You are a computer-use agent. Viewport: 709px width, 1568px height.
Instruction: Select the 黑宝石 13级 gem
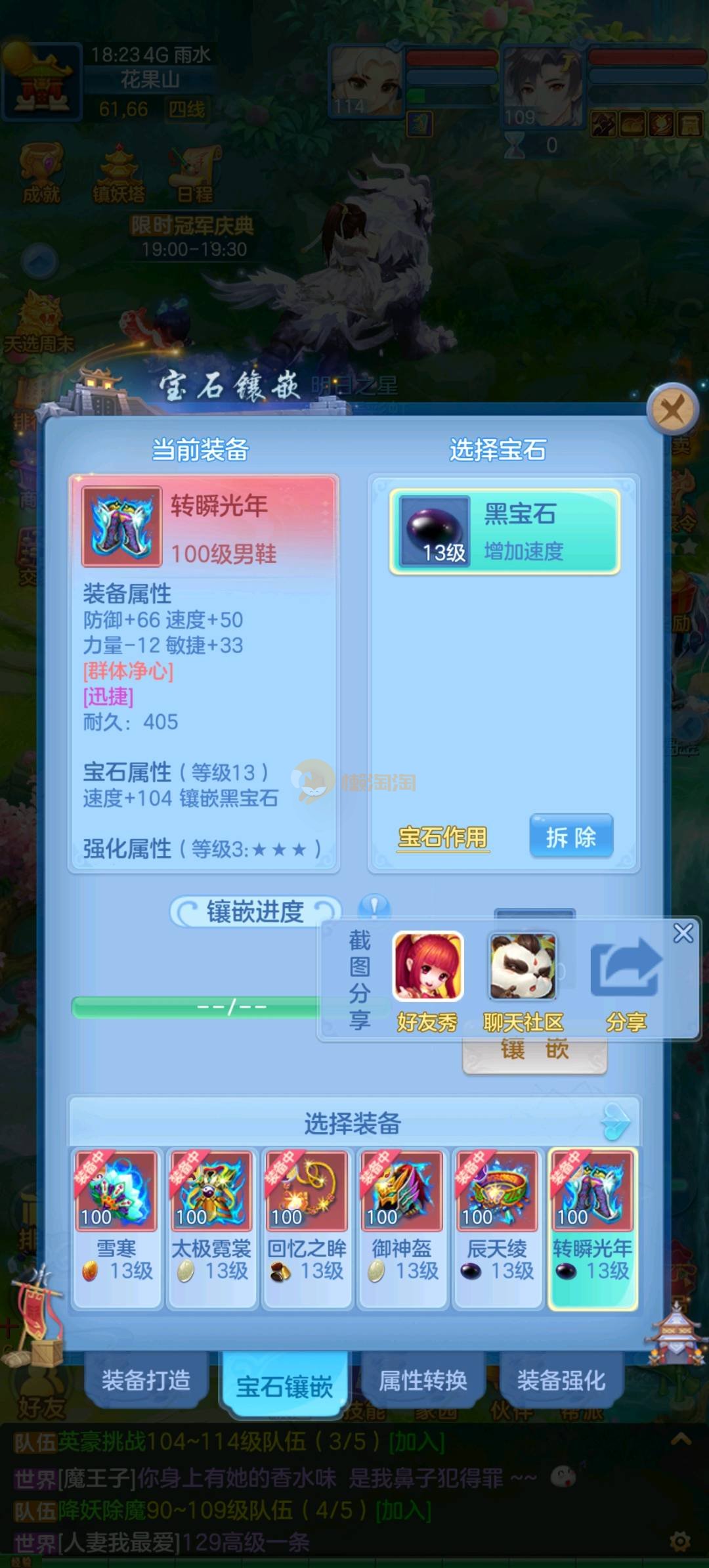504,532
